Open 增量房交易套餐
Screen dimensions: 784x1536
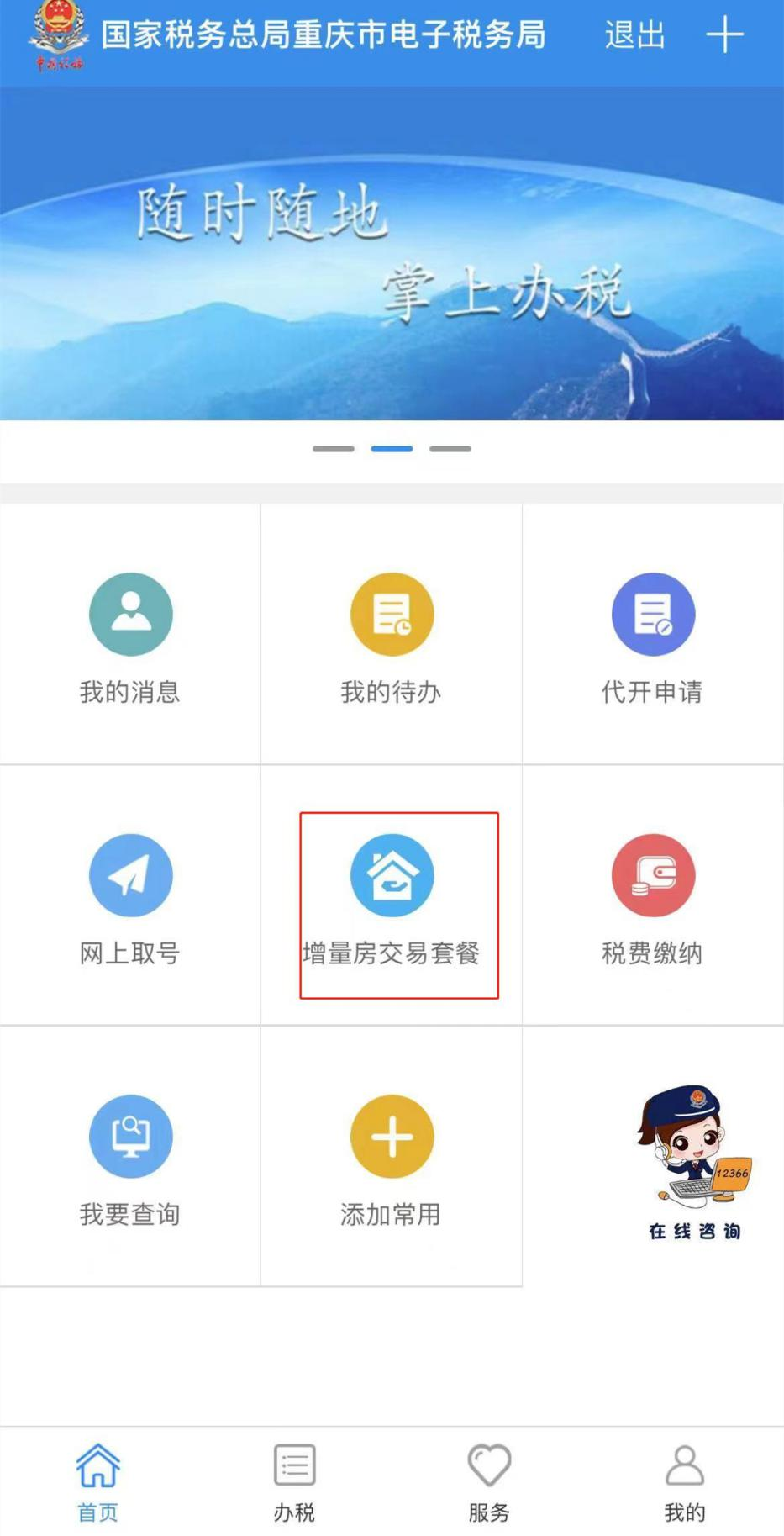coord(392,895)
